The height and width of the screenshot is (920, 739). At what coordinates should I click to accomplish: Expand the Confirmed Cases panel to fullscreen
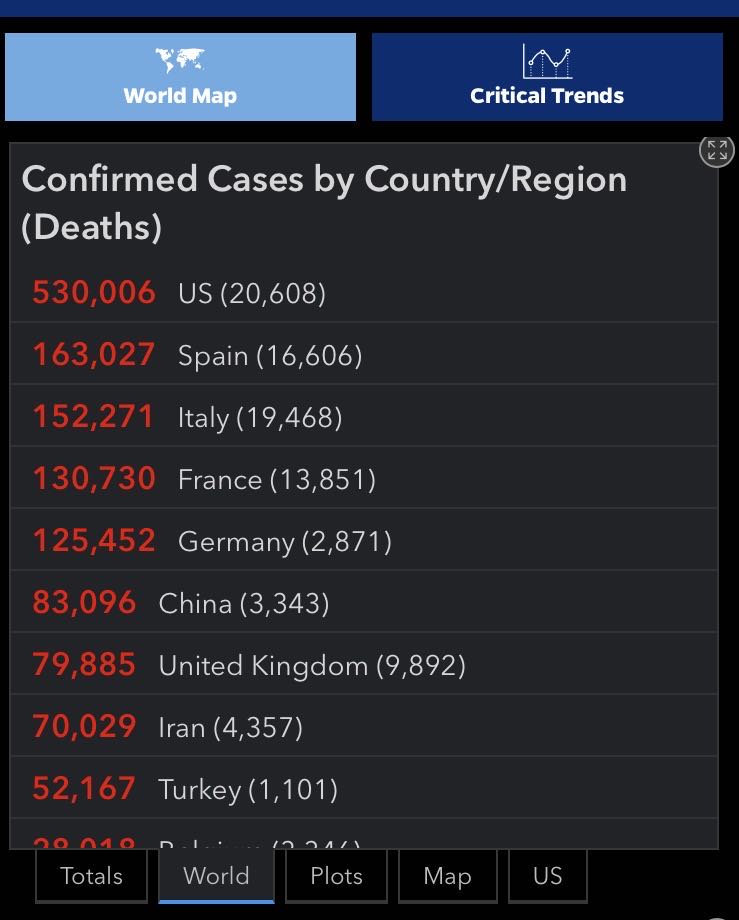(716, 151)
